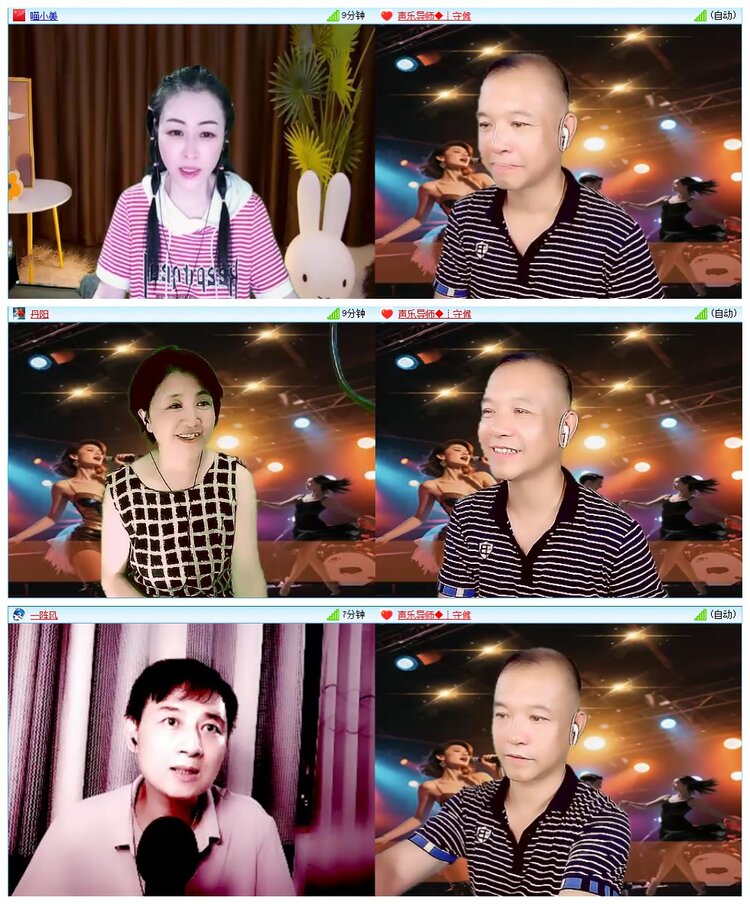Open the (自动) selector in 丹阳's row
Image resolution: width=750 pixels, height=904 pixels.
point(723,315)
